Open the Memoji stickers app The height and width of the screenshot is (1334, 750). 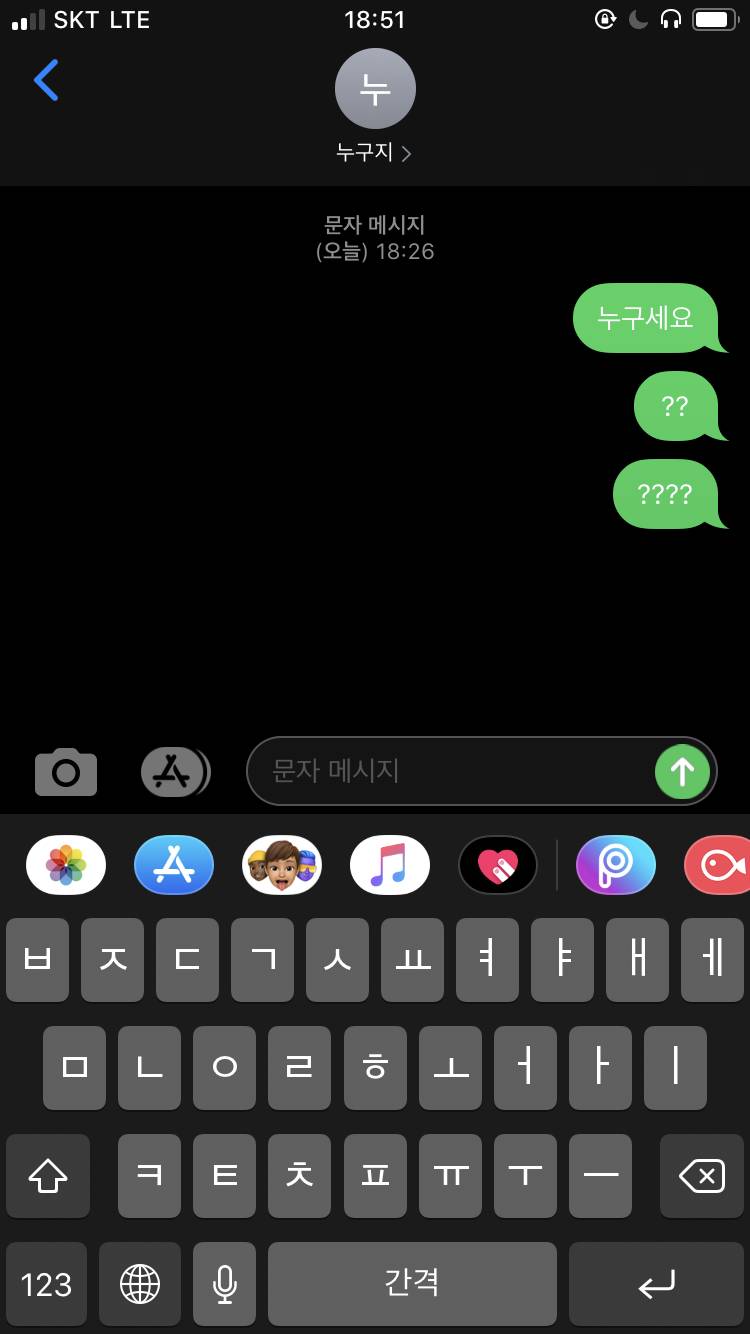[282, 865]
